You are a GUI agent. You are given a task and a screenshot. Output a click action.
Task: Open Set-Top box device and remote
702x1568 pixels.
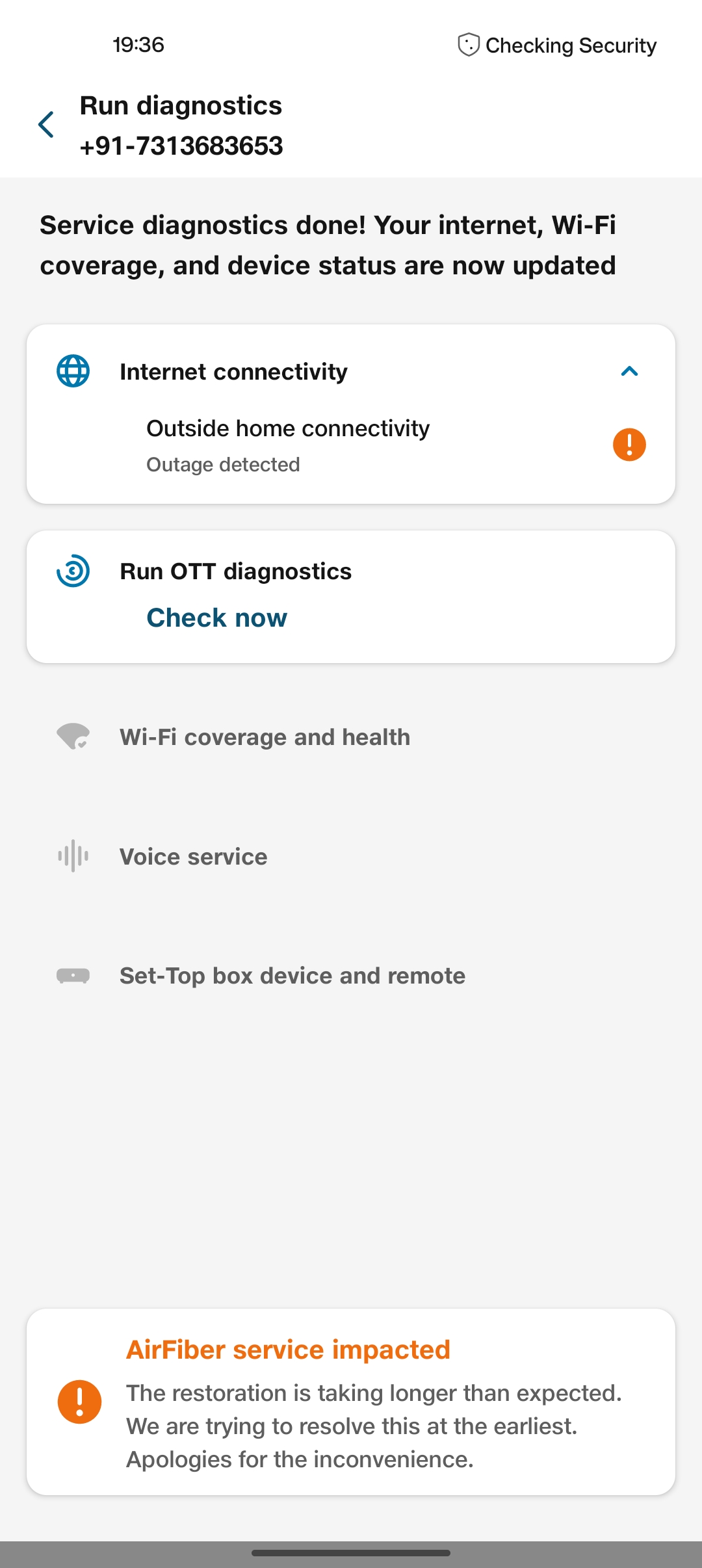[292, 976]
